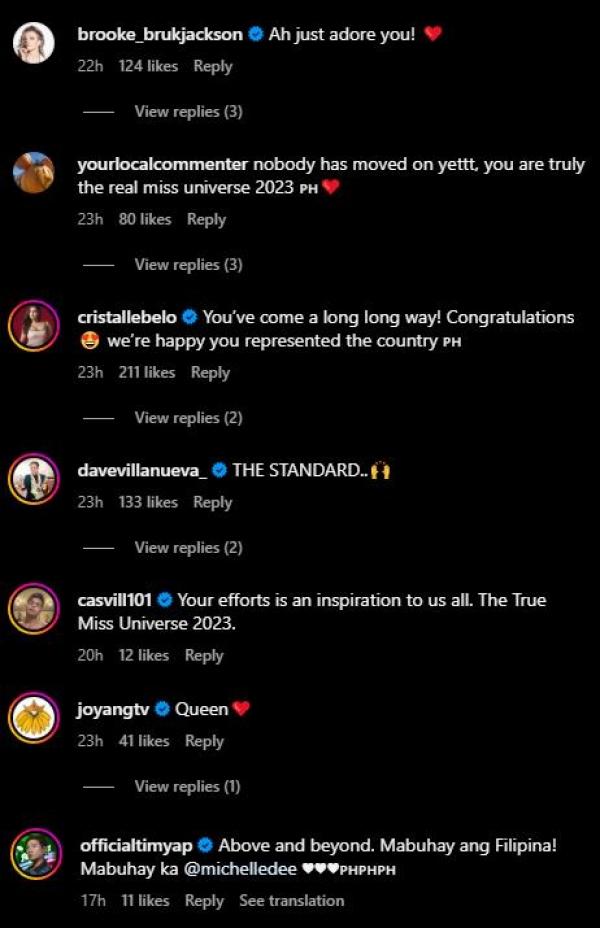Open the cristallebelo username link
Viewport: 600px width, 928px height.
click(x=127, y=317)
